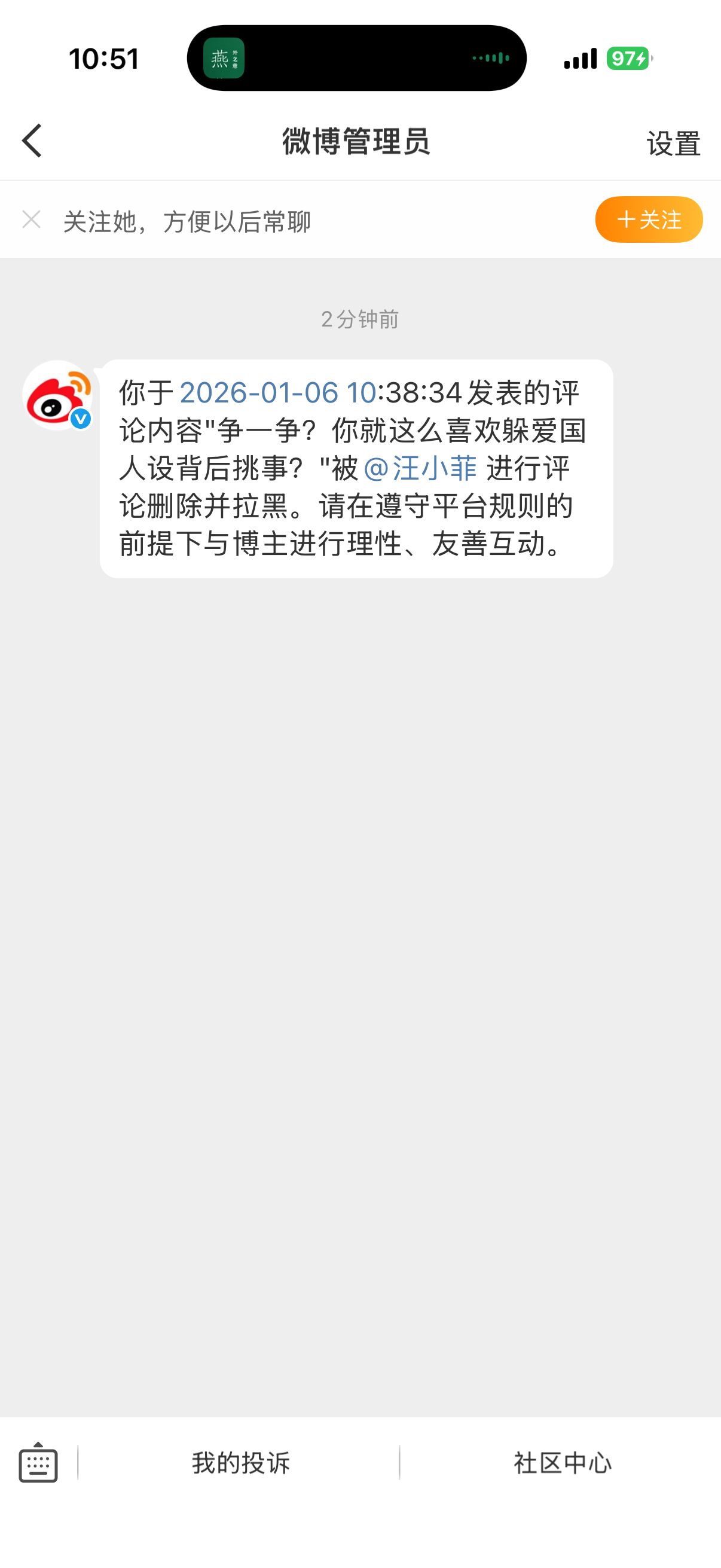Open 社区中心 menu

(x=562, y=1463)
